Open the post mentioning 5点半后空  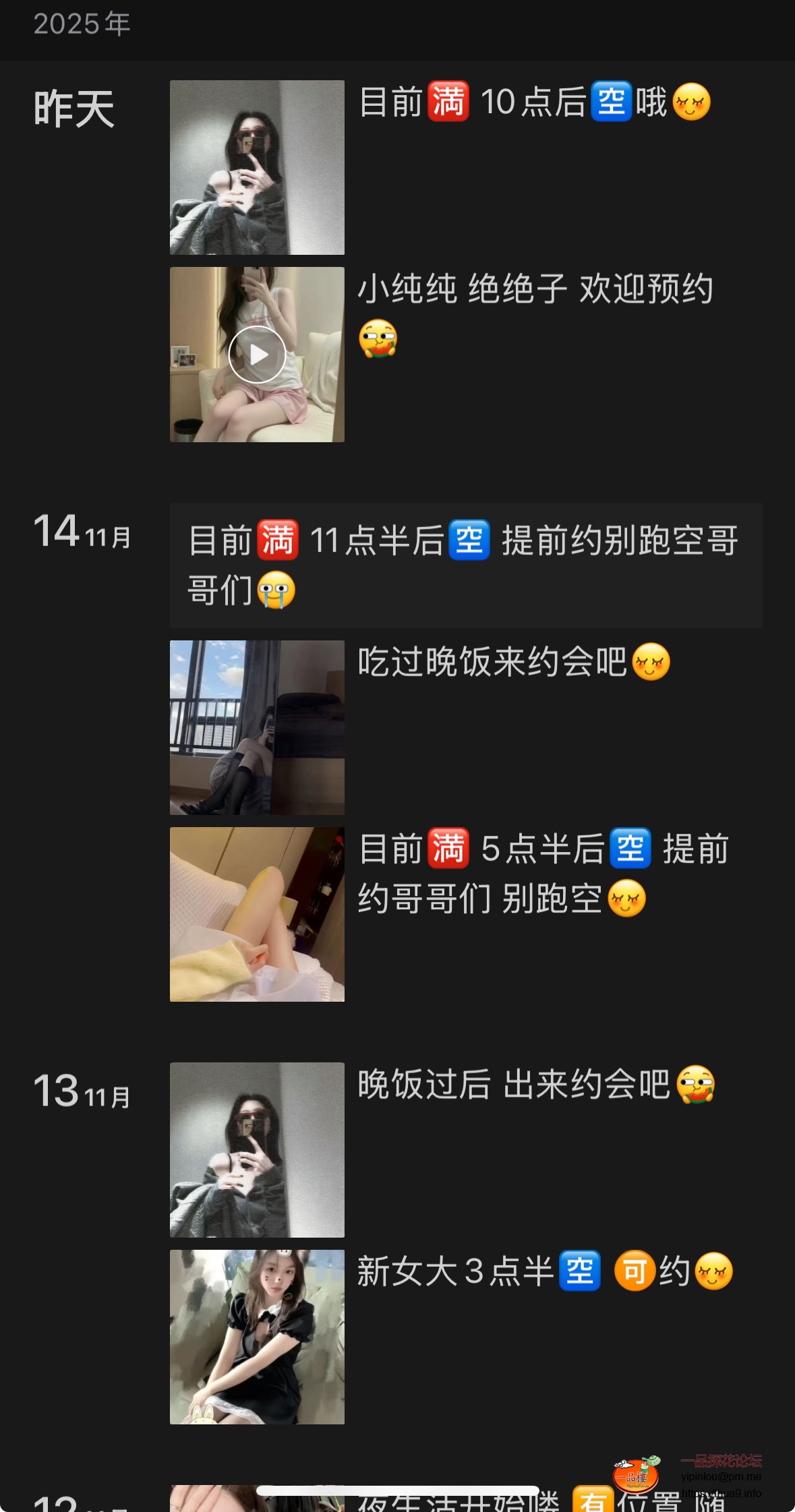pos(257,914)
